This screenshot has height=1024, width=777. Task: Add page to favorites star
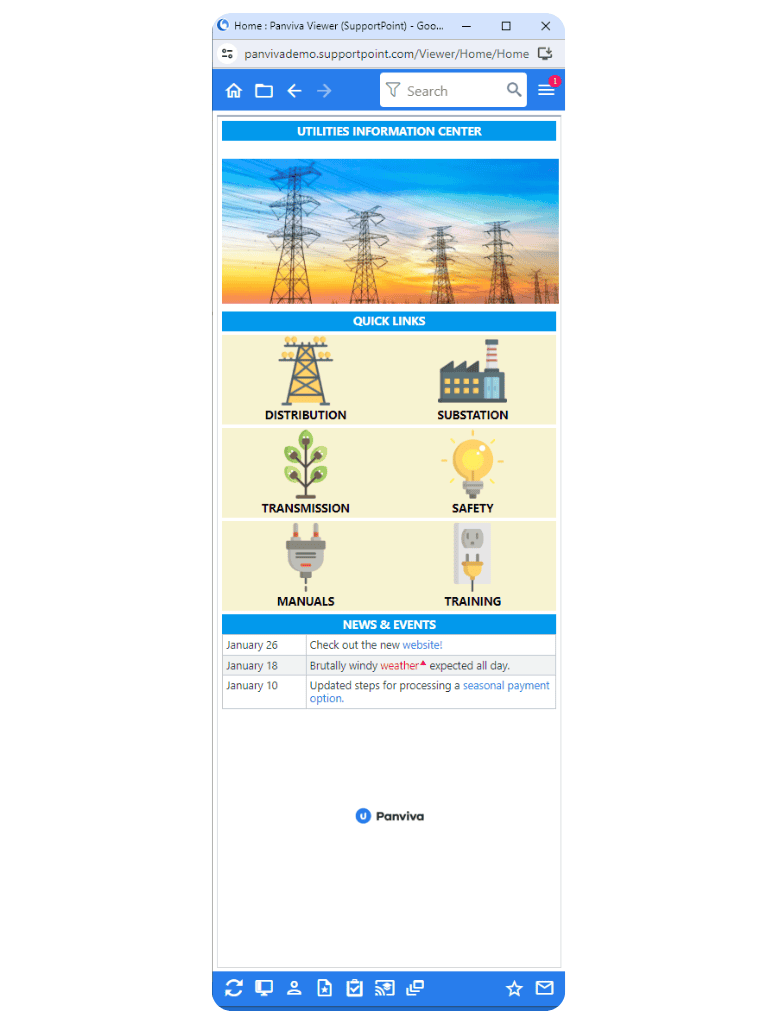coord(514,988)
